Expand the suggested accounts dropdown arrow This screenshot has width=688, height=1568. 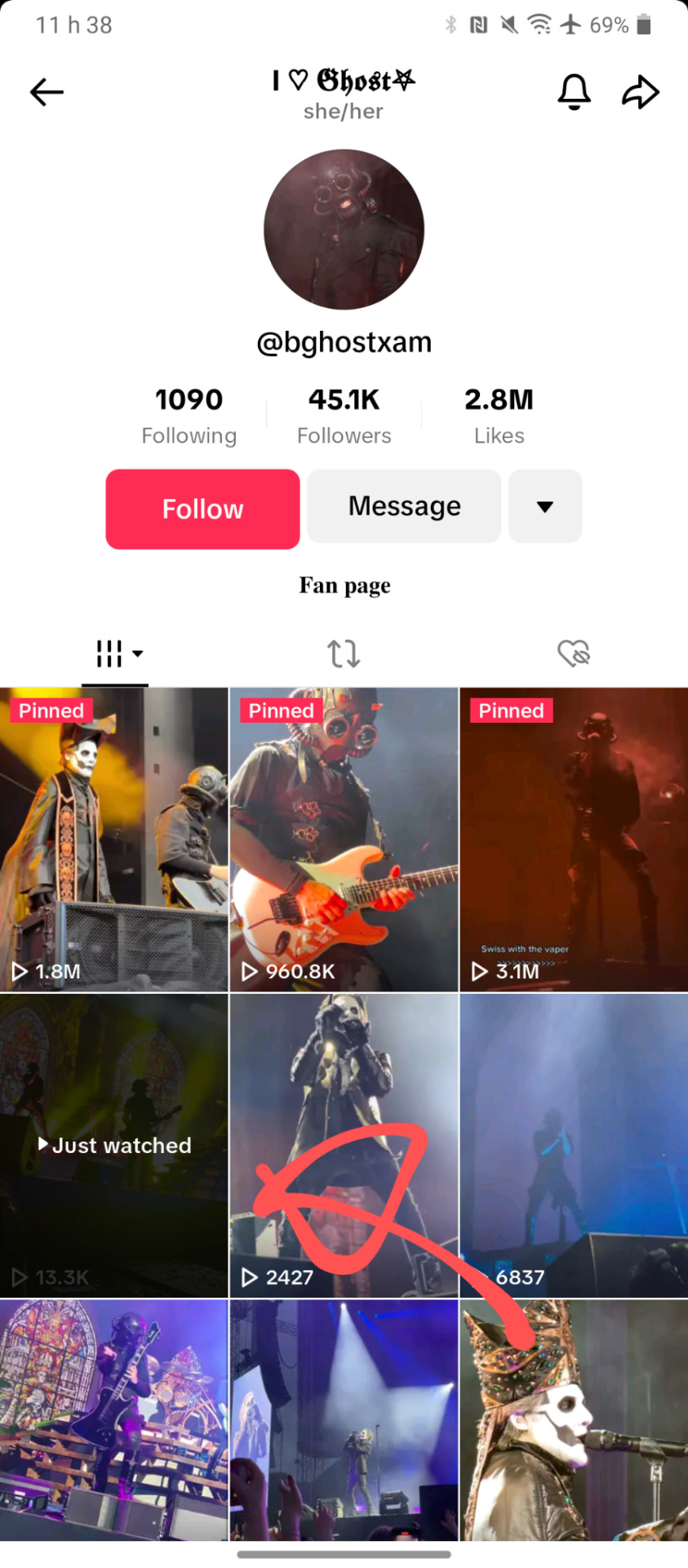tap(545, 506)
